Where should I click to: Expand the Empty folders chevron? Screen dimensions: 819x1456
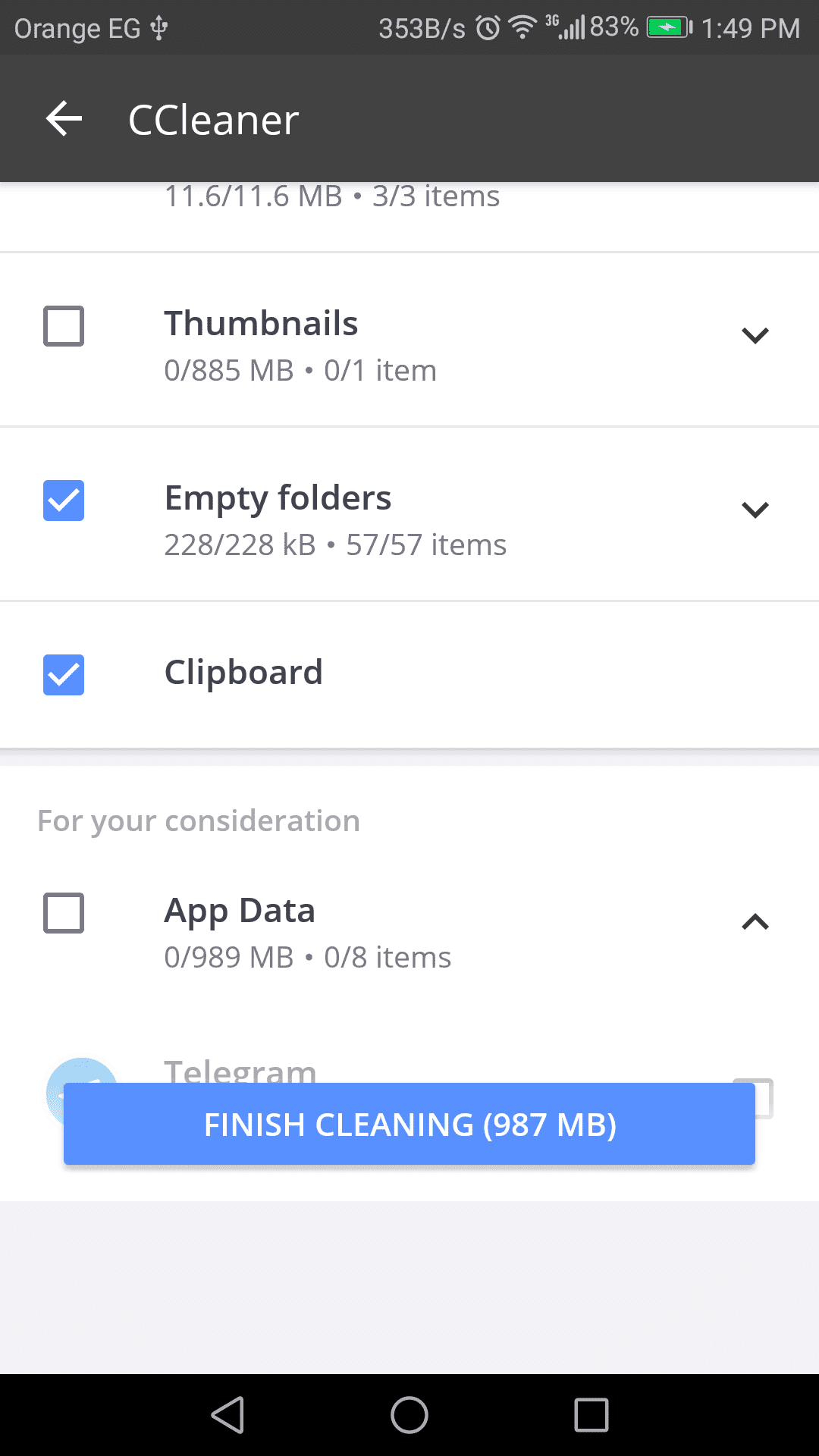click(x=755, y=510)
